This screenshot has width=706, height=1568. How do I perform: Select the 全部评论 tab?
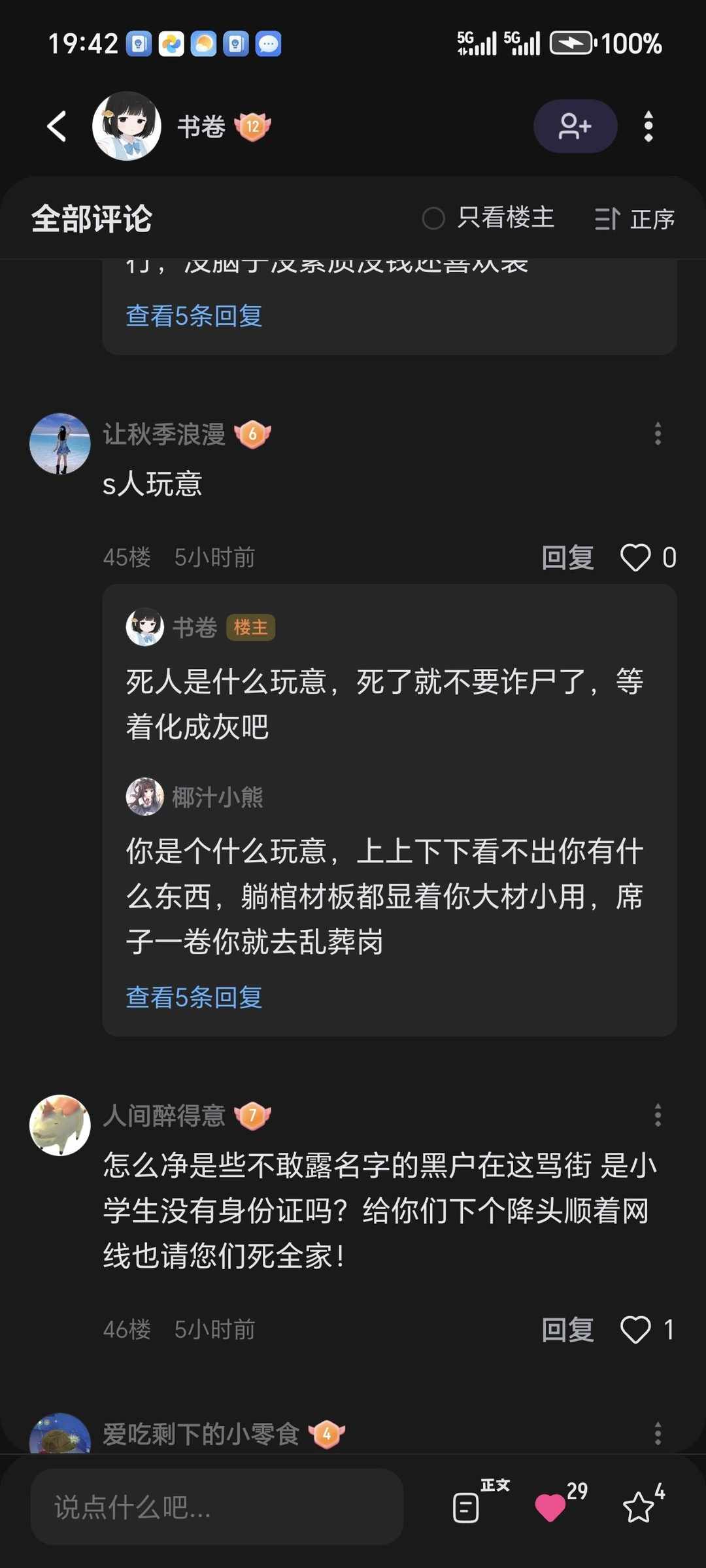(x=90, y=220)
